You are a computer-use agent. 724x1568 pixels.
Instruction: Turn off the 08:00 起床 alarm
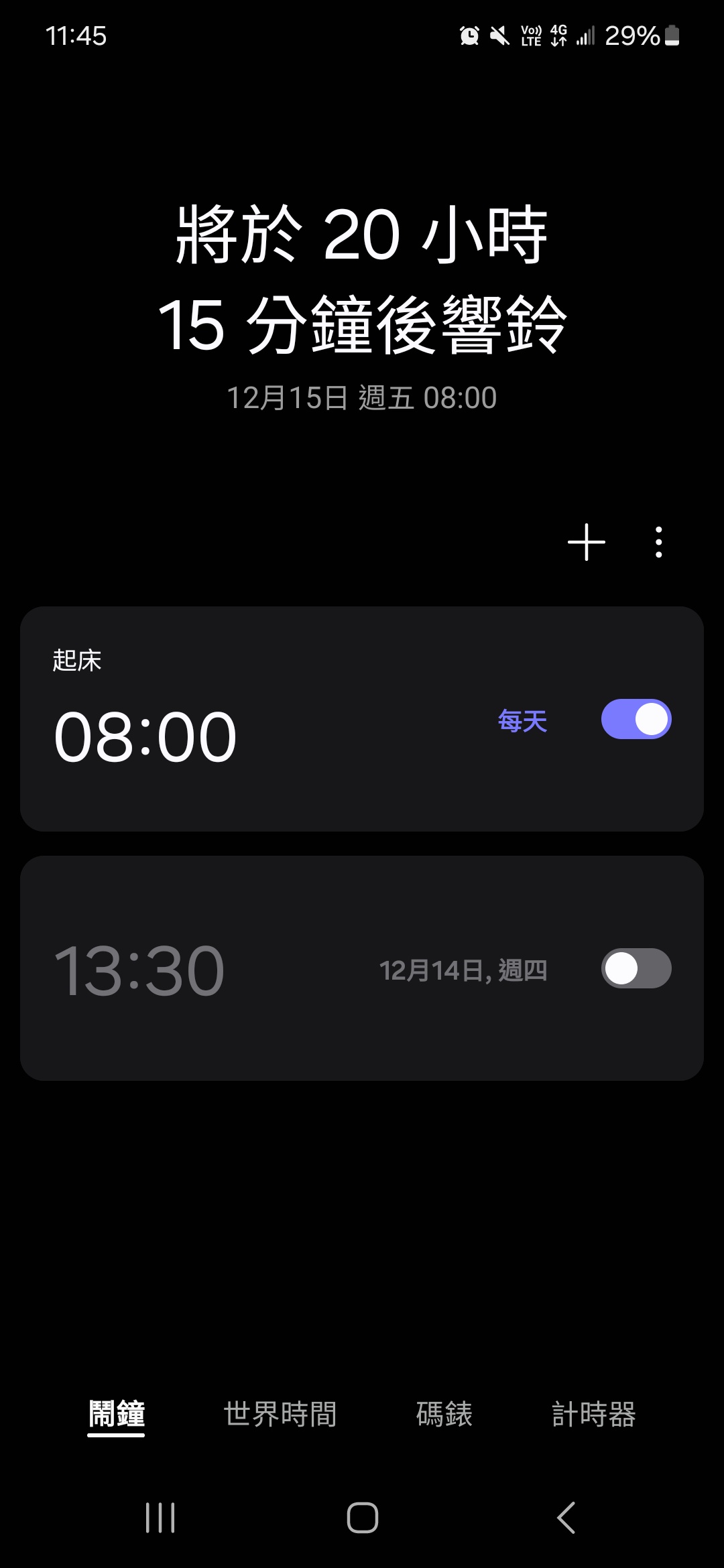point(636,720)
